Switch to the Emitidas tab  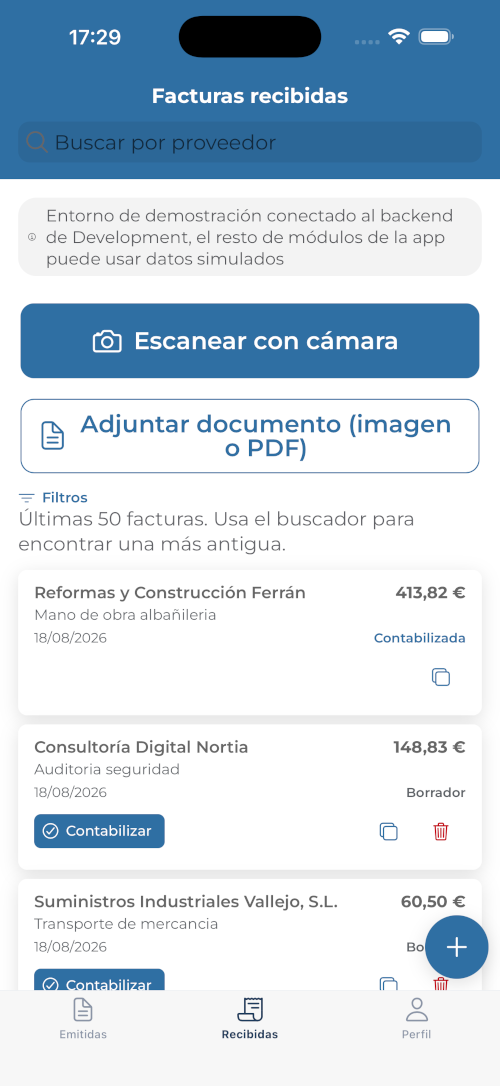pyautogui.click(x=83, y=1019)
